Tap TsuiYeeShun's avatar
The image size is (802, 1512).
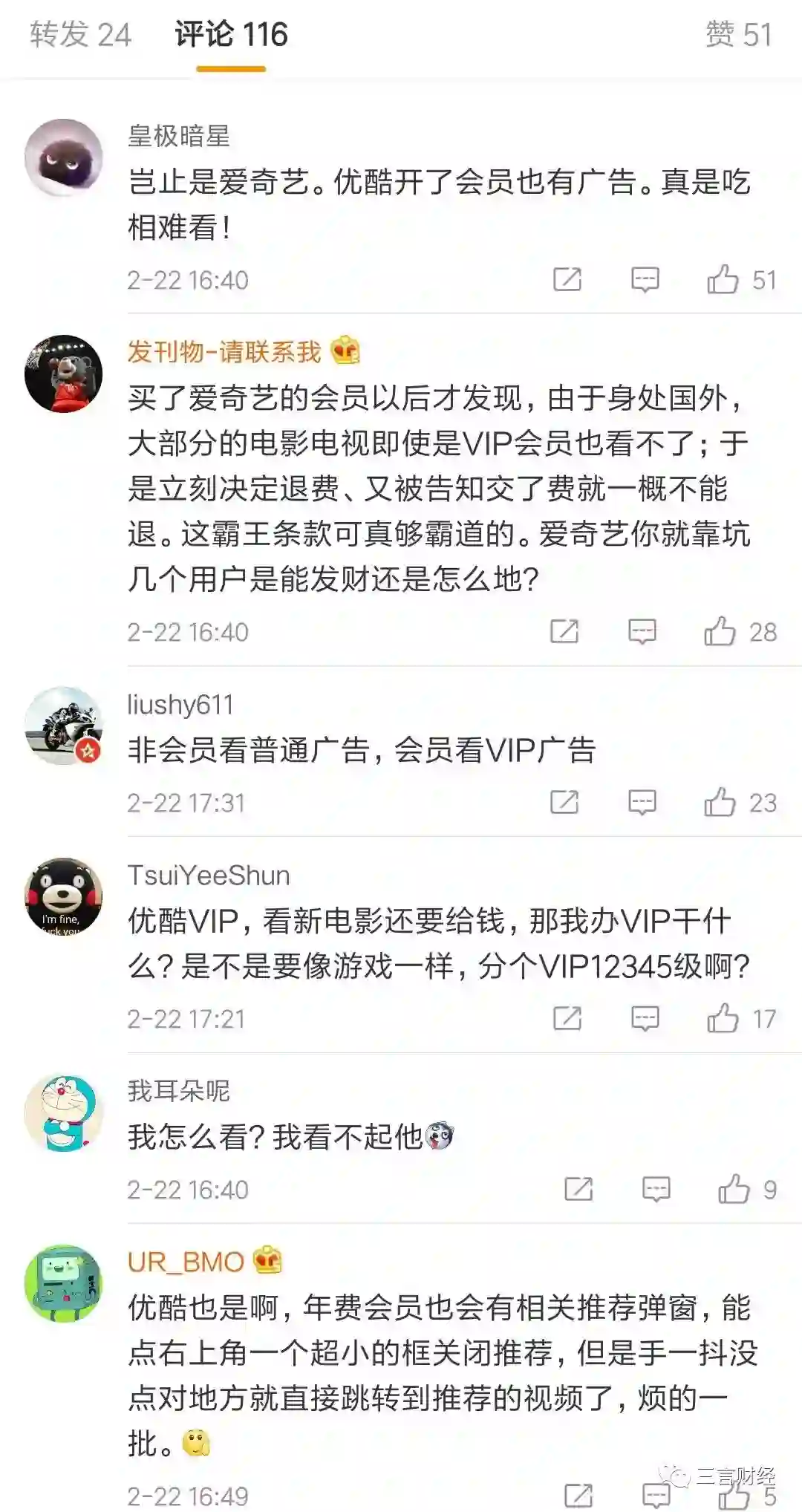point(64,896)
